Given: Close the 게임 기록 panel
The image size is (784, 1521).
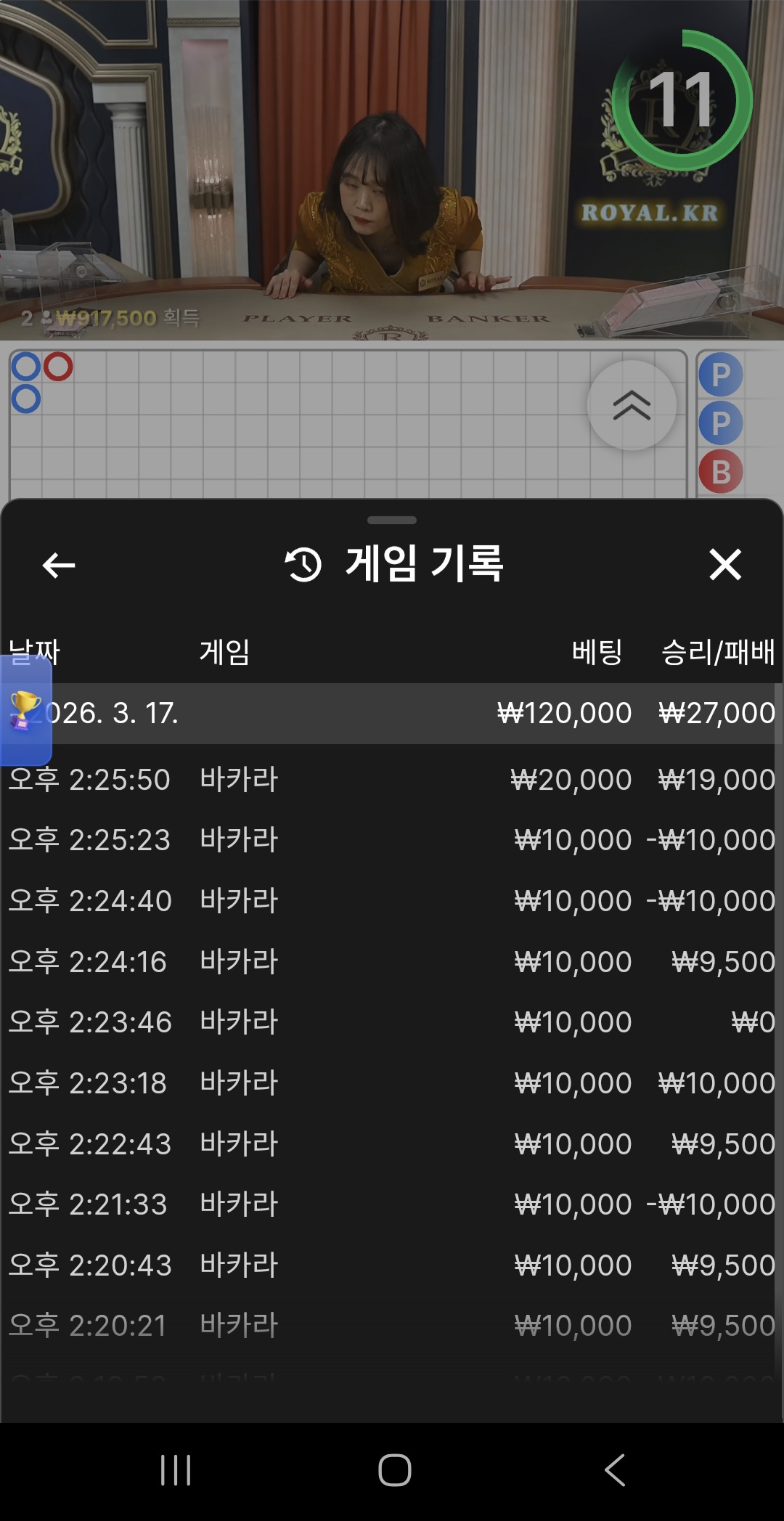Looking at the screenshot, I should pos(724,565).
